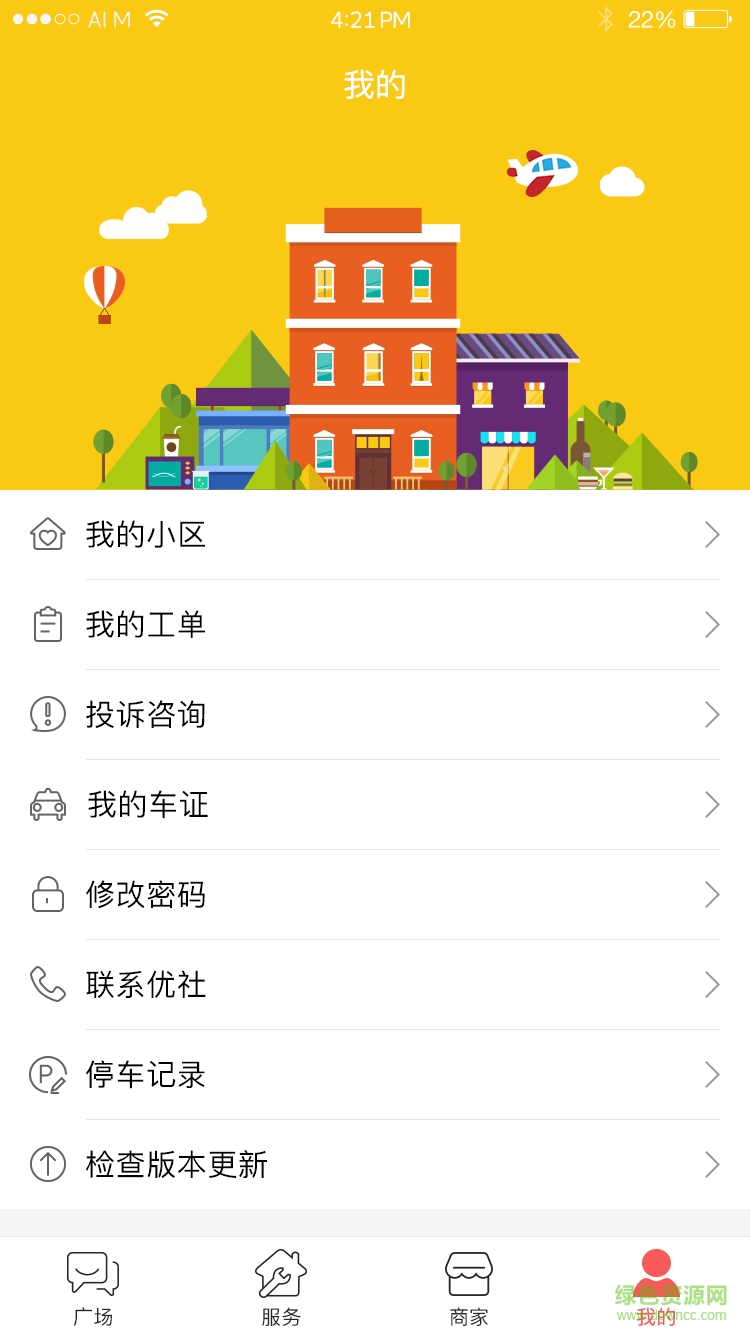Tap the yellow building illustration banner
This screenshot has width=750, height=1334.
tap(375, 300)
